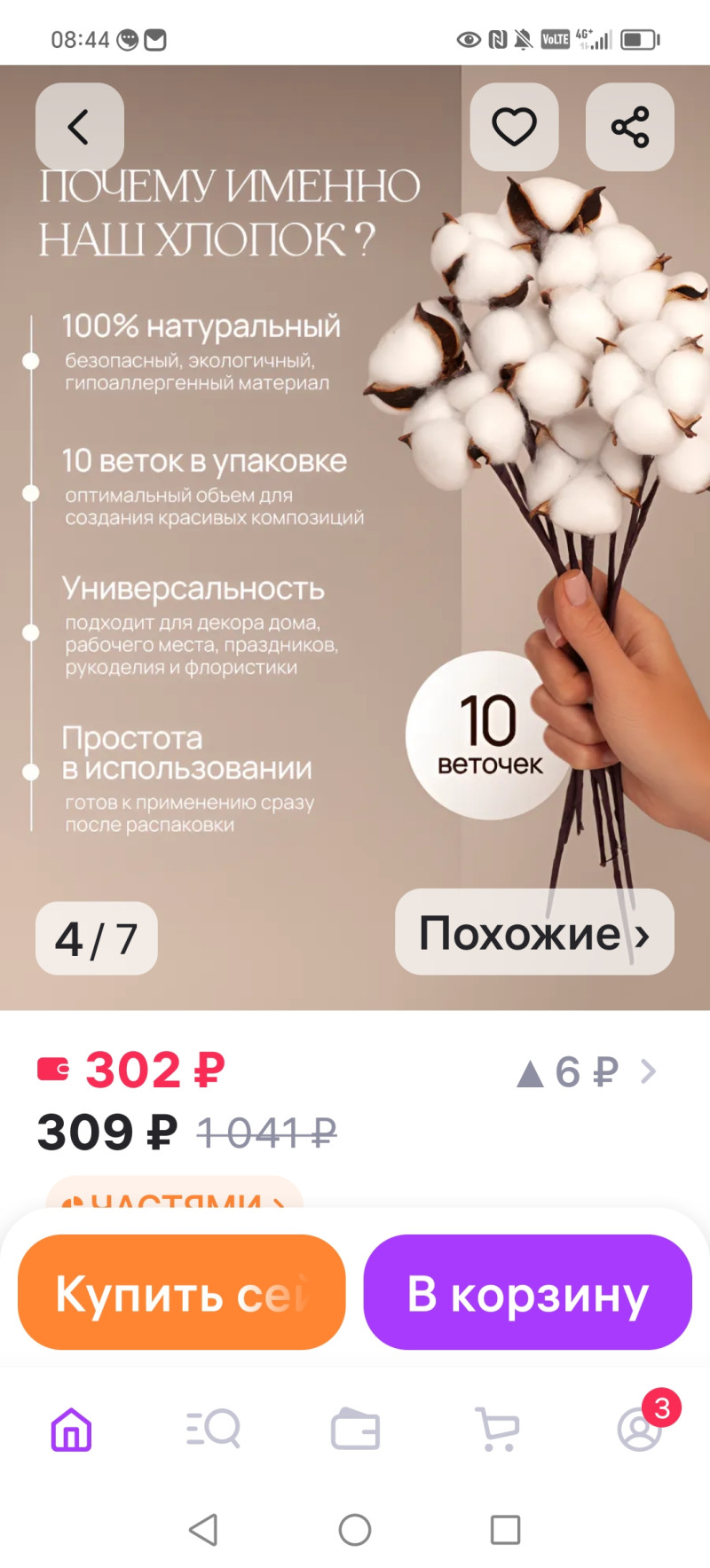Tap the system back button
The image size is (710, 1568).
click(x=203, y=1530)
